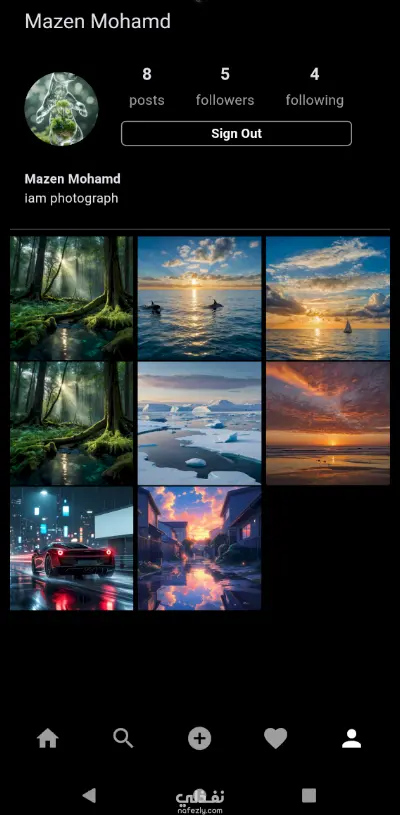Image resolution: width=400 pixels, height=815 pixels.
Task: Tap the system back button
Action: (89, 795)
